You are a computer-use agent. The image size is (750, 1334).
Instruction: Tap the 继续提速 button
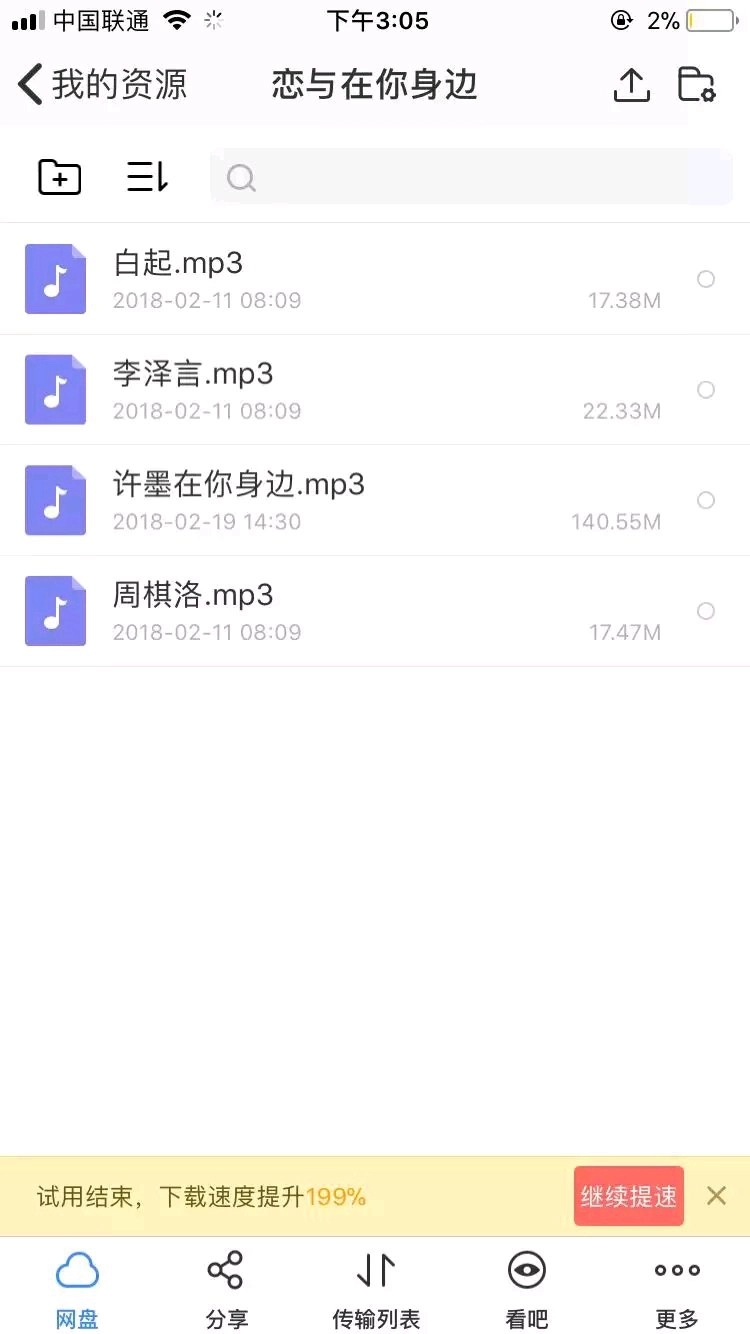(x=628, y=1196)
